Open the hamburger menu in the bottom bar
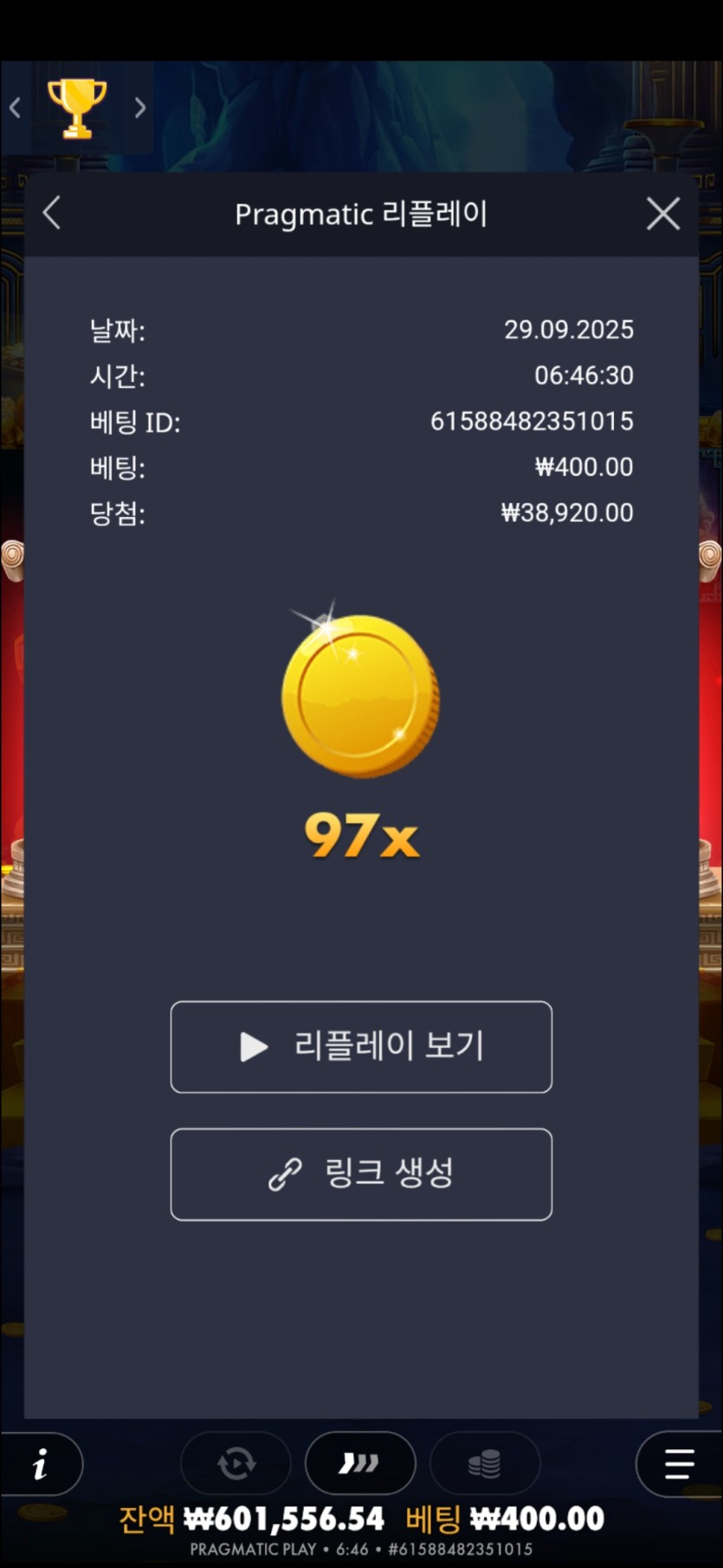 [676, 1464]
